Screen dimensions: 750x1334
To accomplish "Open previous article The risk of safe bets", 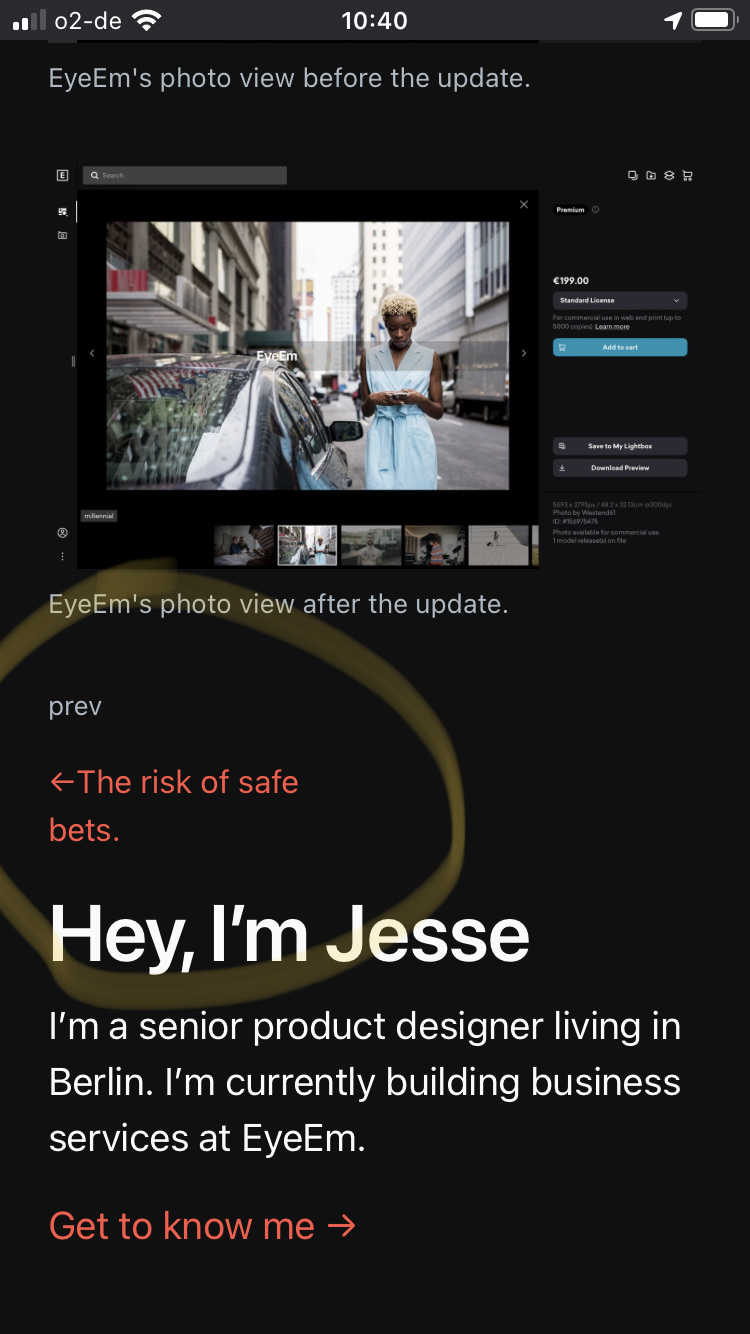I will pos(174,805).
